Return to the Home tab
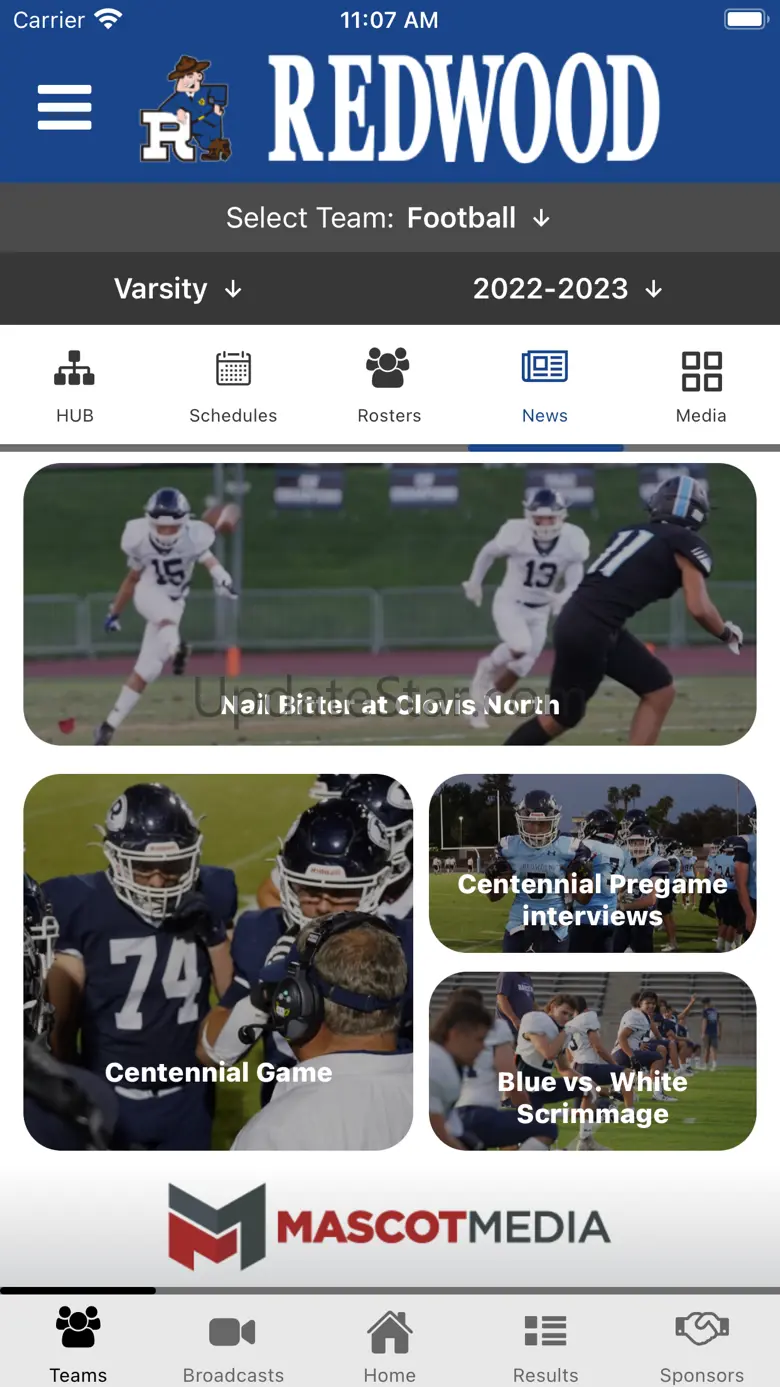 pyautogui.click(x=389, y=1343)
